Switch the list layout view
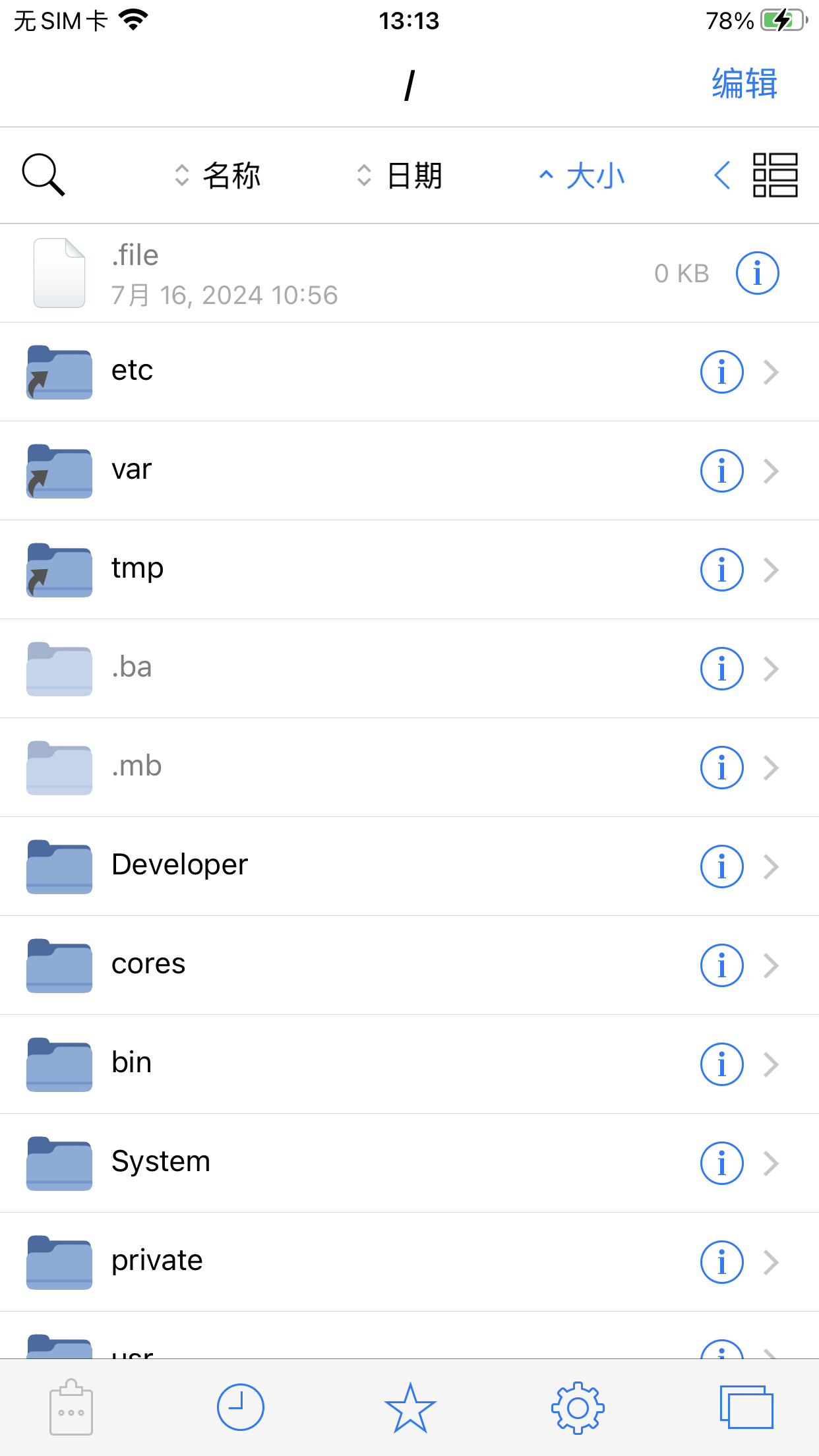Screen dimensions: 819x1456 coord(775,175)
